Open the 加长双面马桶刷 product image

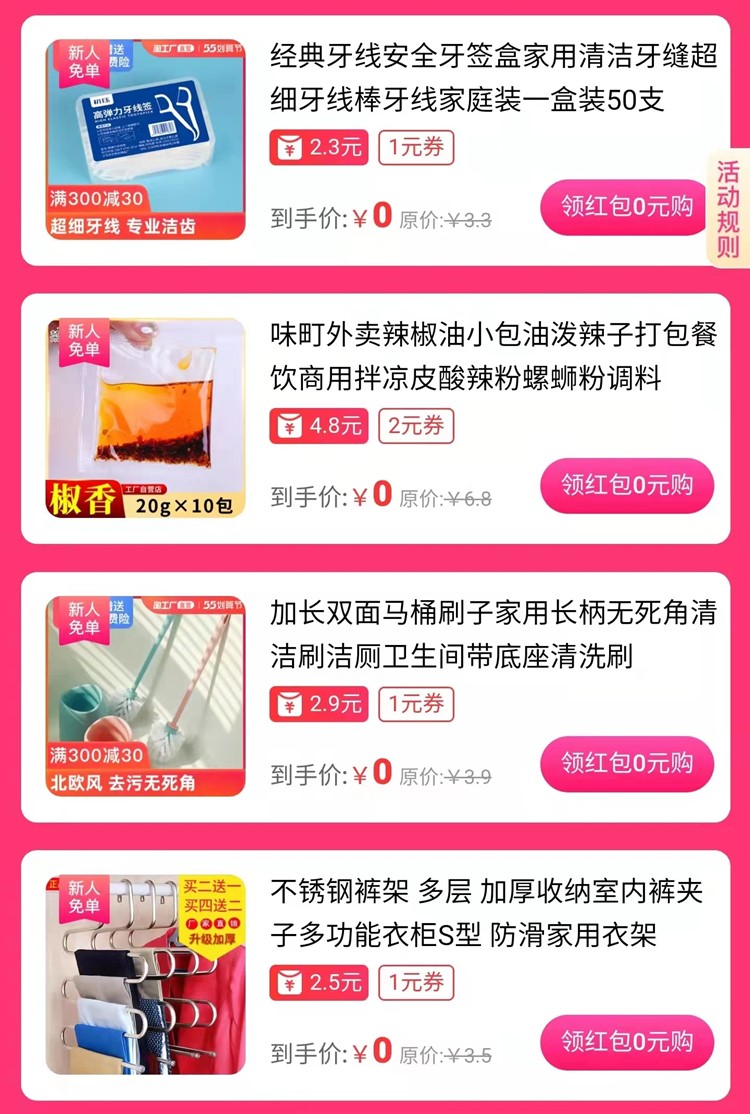(146, 697)
